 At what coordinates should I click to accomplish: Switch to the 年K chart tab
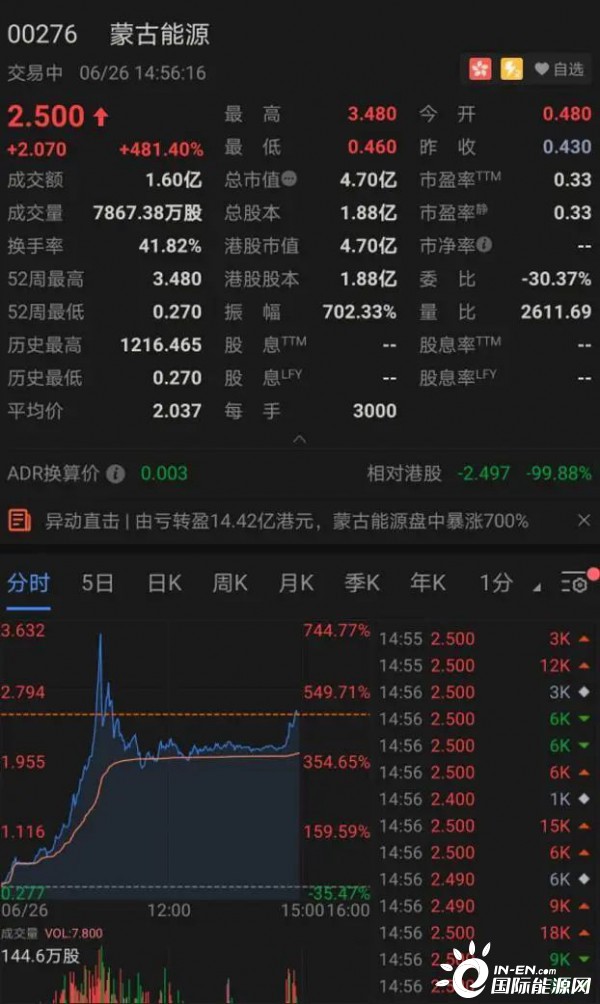coord(428,583)
